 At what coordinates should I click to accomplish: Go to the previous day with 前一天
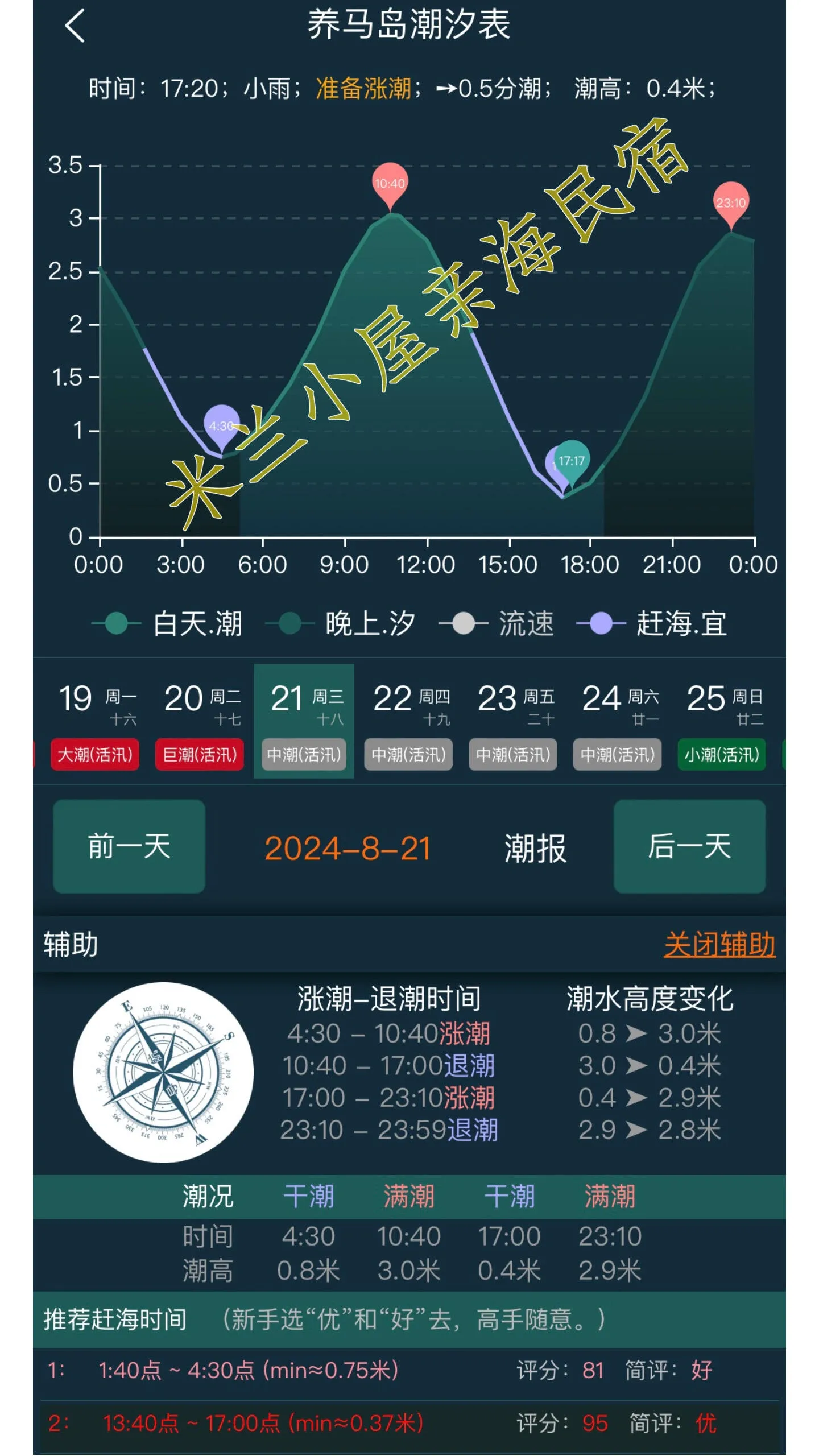(x=129, y=846)
